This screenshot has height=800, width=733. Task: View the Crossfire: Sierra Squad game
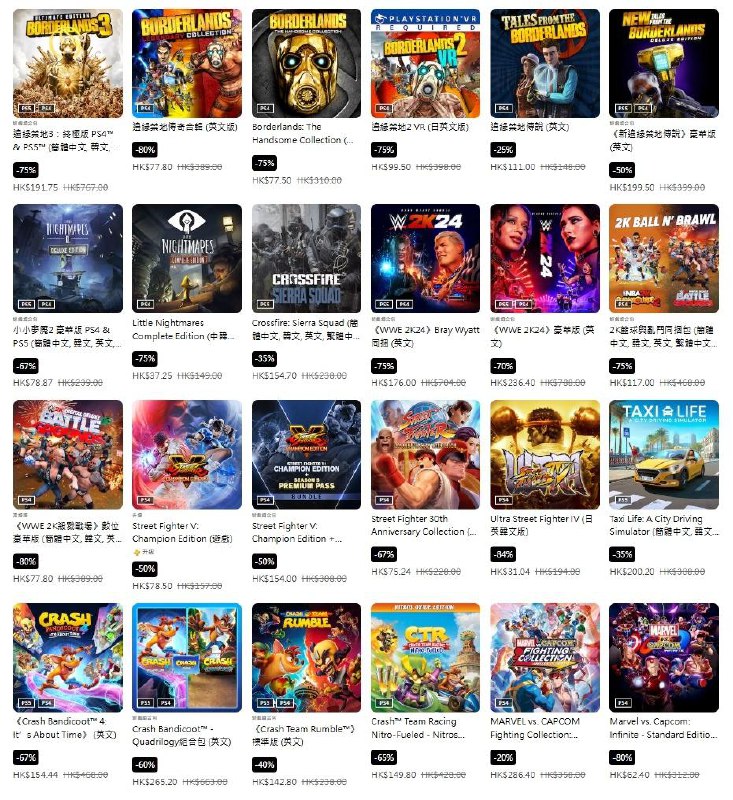coord(306,258)
